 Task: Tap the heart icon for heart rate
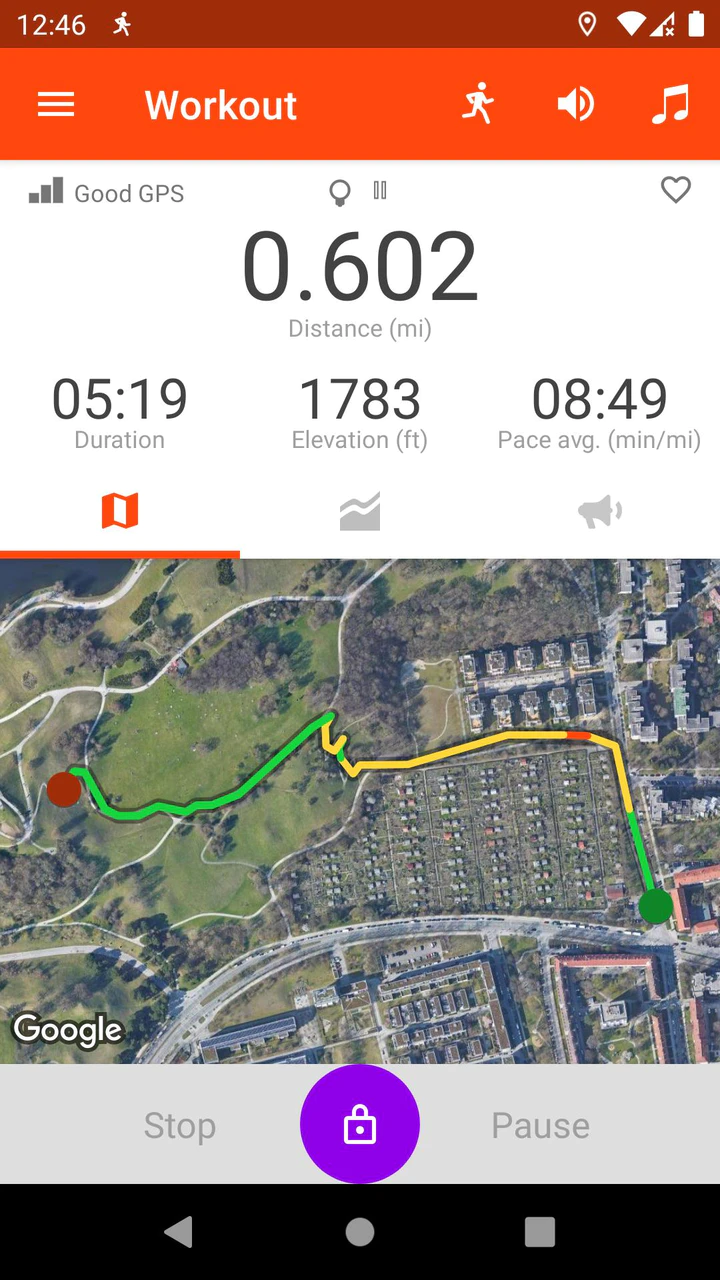676,190
